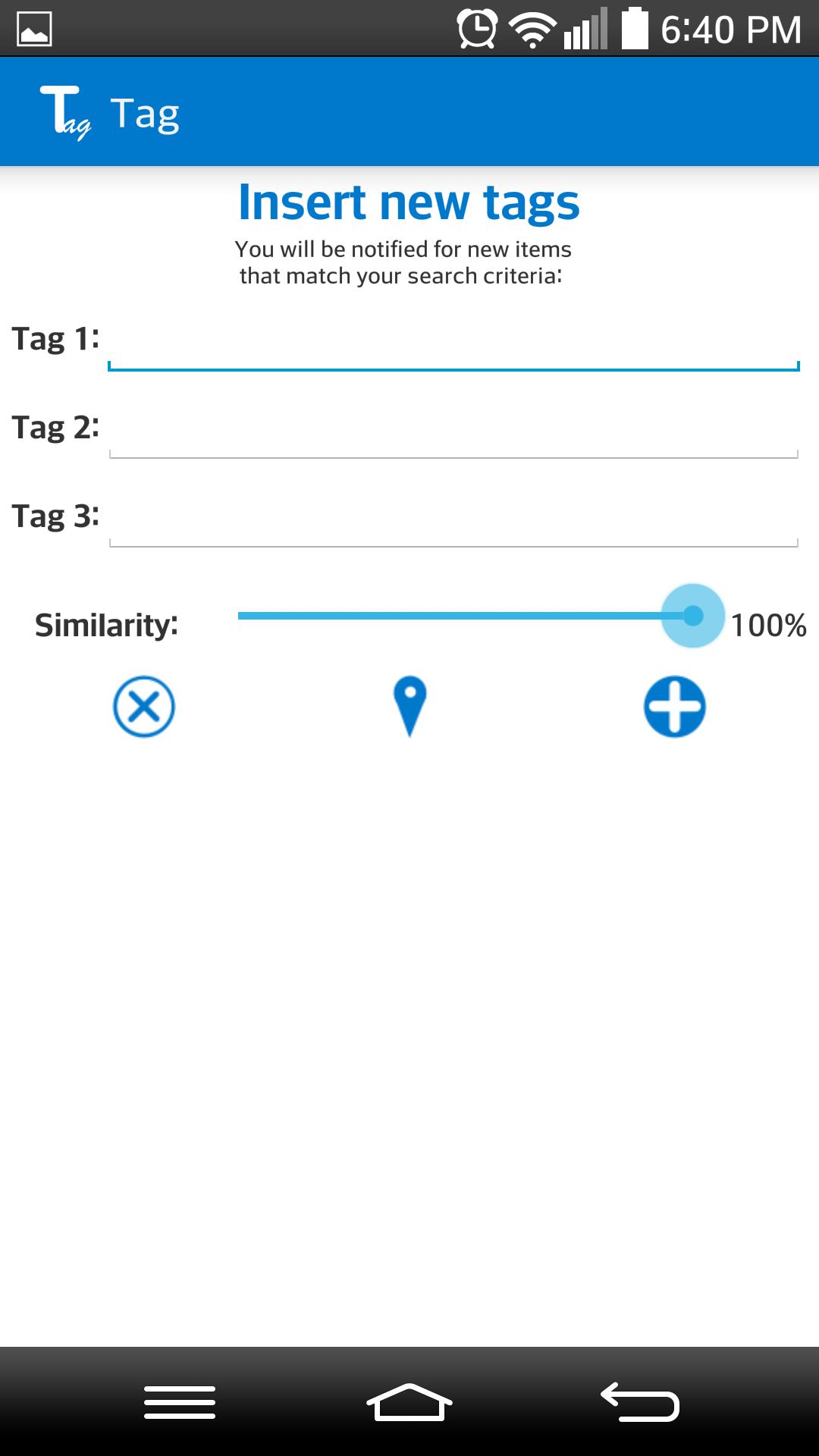Cancel tag entry using the X icon

(x=144, y=706)
